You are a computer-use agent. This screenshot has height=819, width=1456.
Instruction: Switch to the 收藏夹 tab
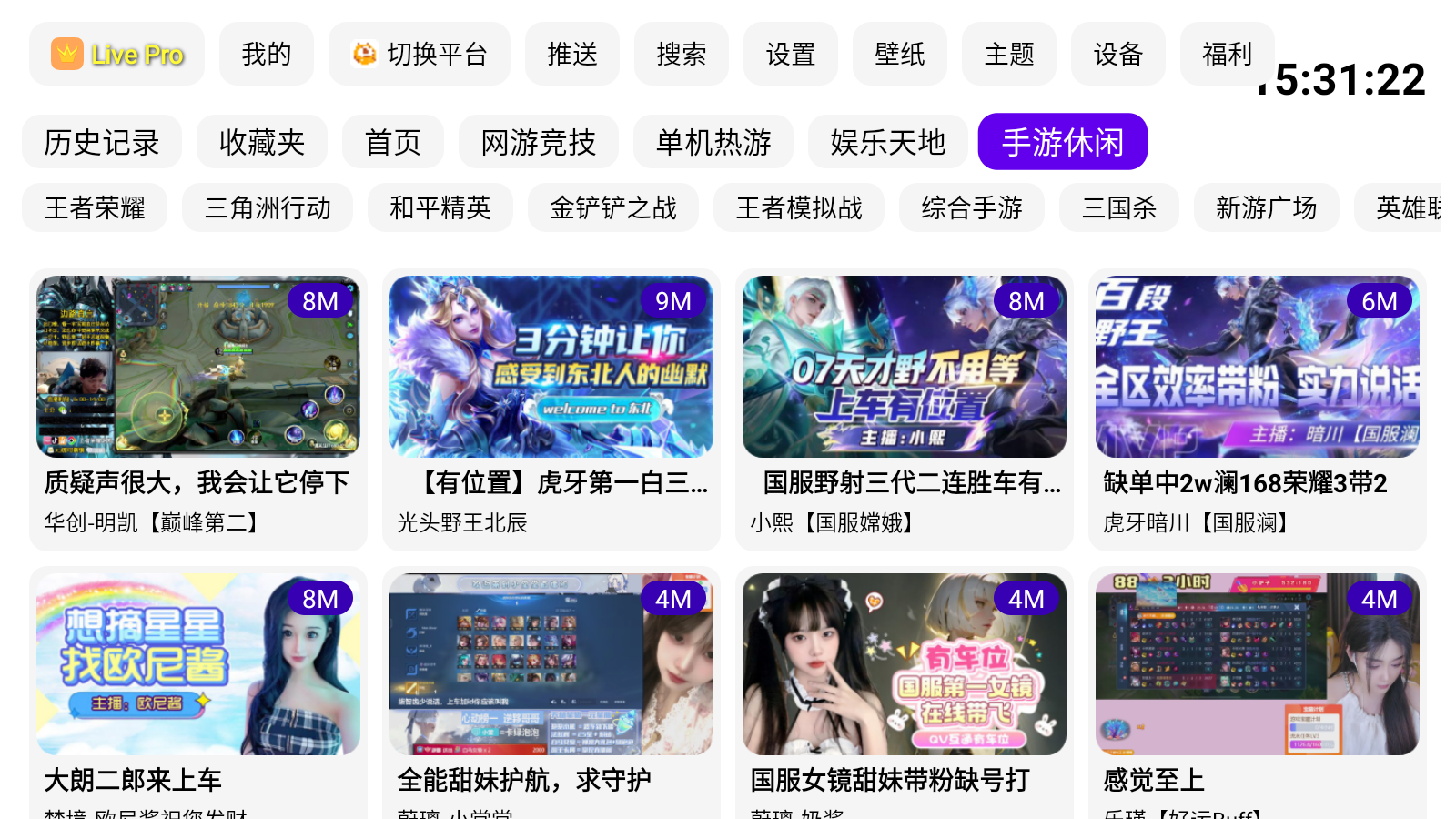point(262,142)
